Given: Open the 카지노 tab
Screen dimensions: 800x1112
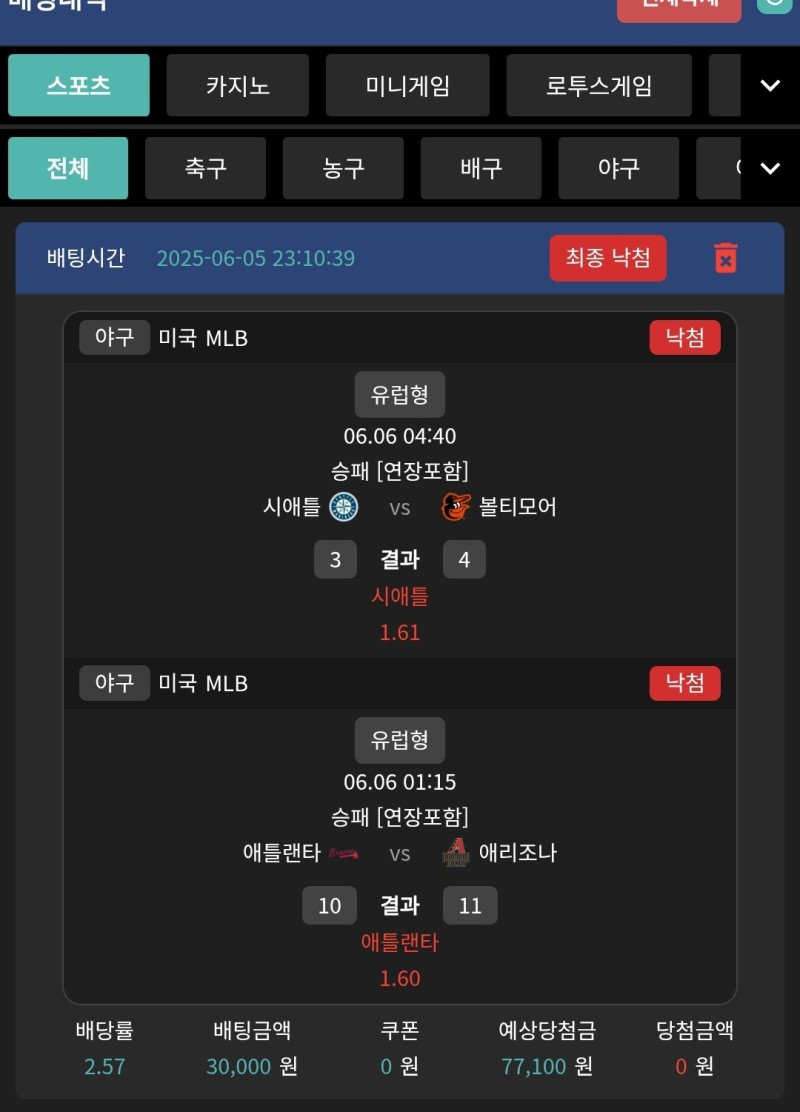Looking at the screenshot, I should click(238, 86).
